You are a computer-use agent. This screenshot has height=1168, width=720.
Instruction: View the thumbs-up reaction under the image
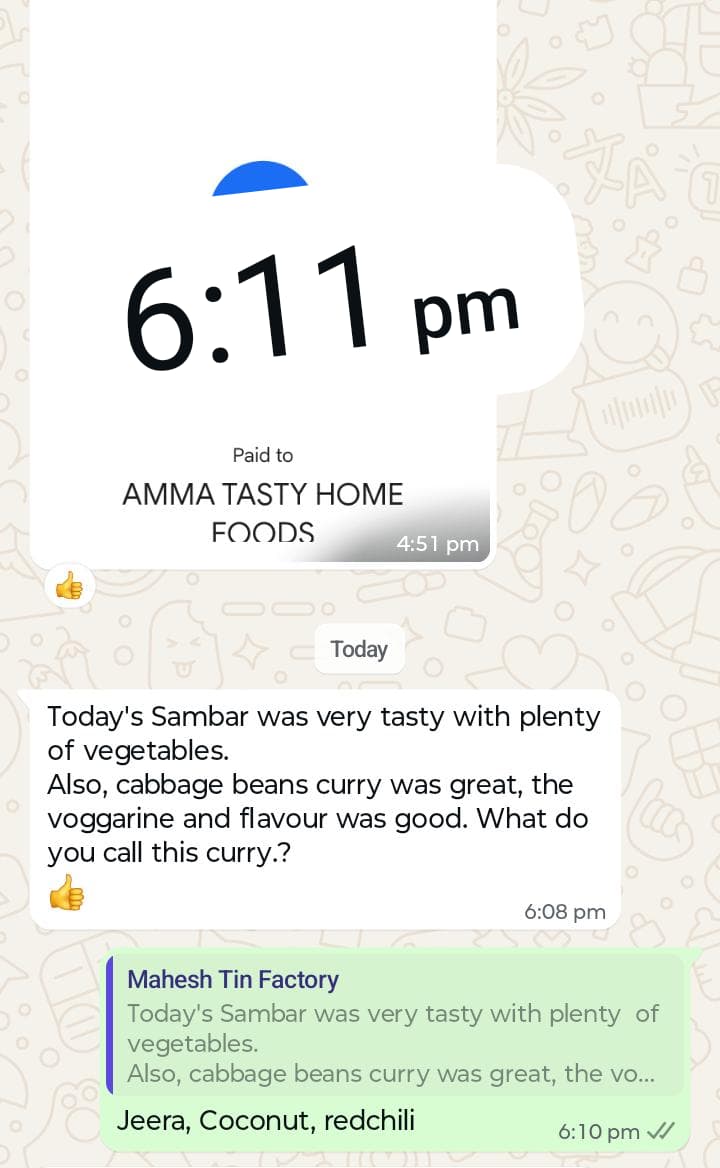tap(70, 586)
